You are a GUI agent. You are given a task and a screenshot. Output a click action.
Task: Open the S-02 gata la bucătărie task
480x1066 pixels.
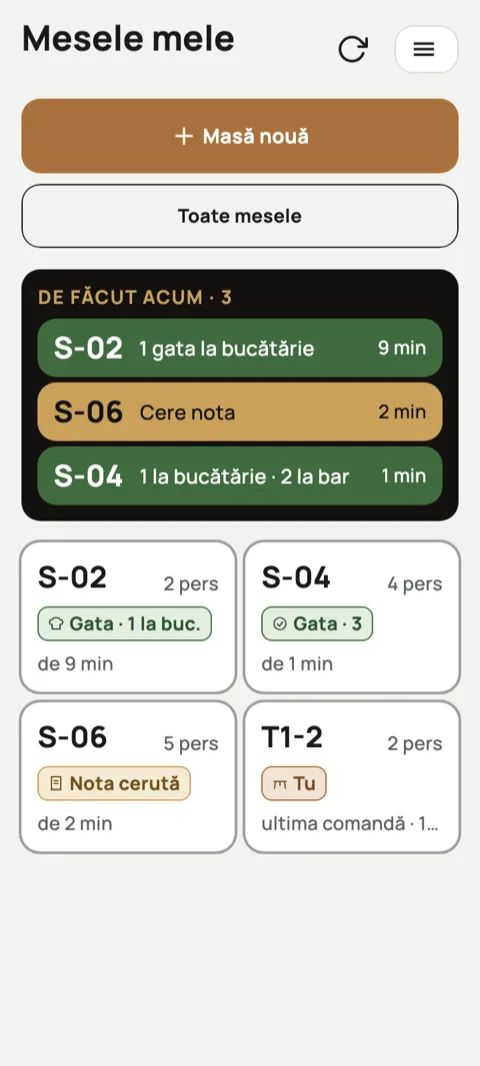[240, 348]
